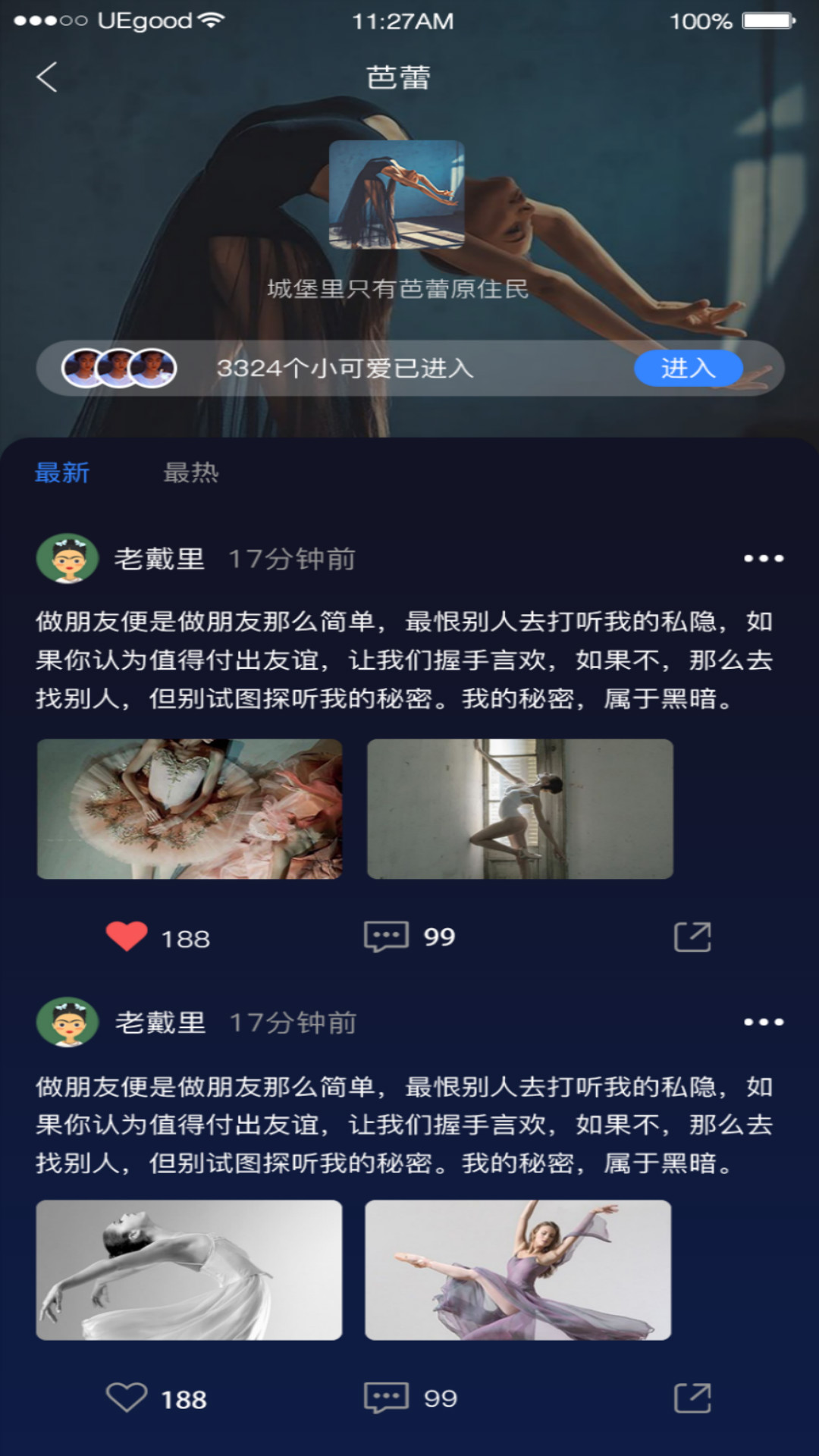
Task: Select the 最新 tab
Action: point(62,472)
